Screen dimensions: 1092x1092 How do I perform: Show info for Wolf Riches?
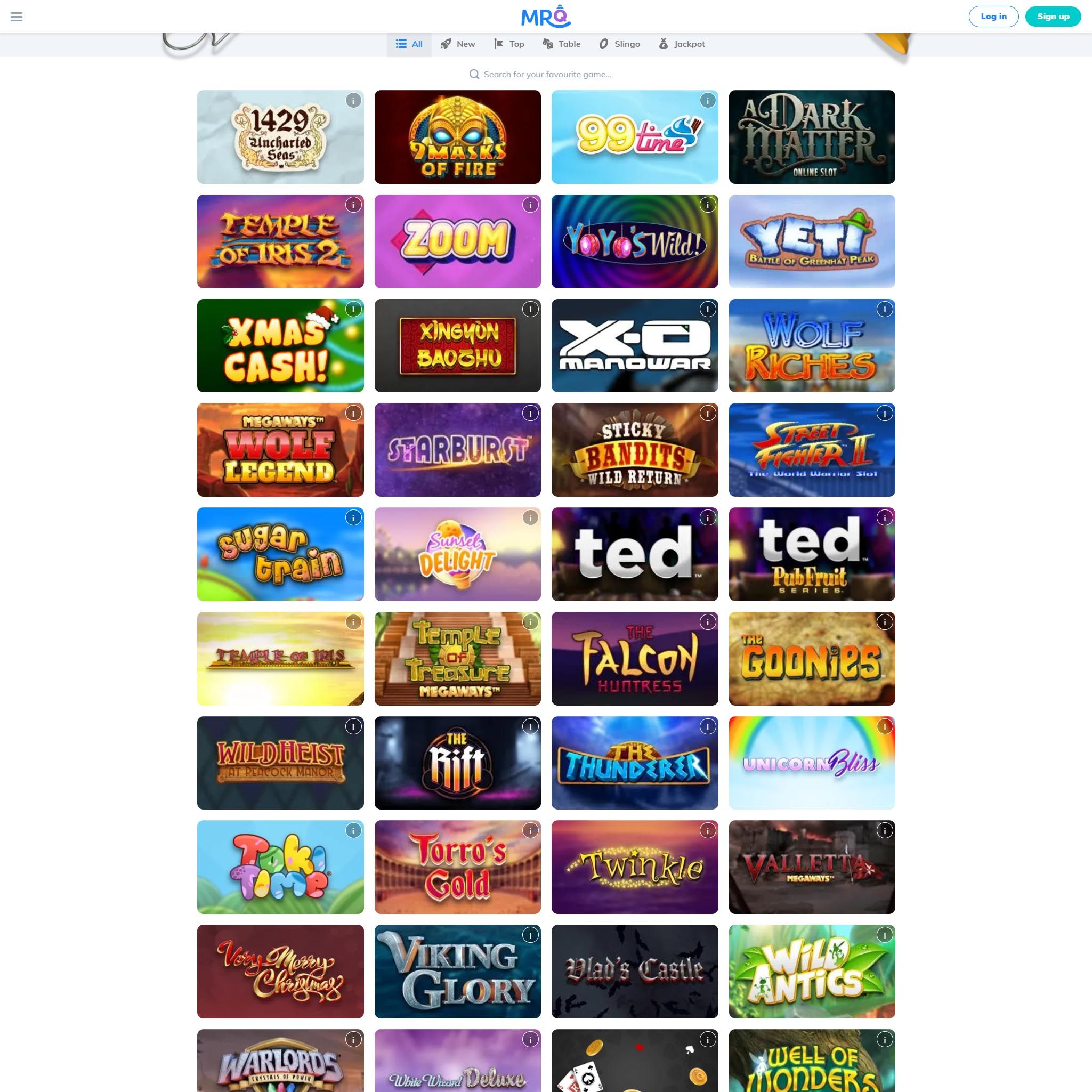coord(885,309)
